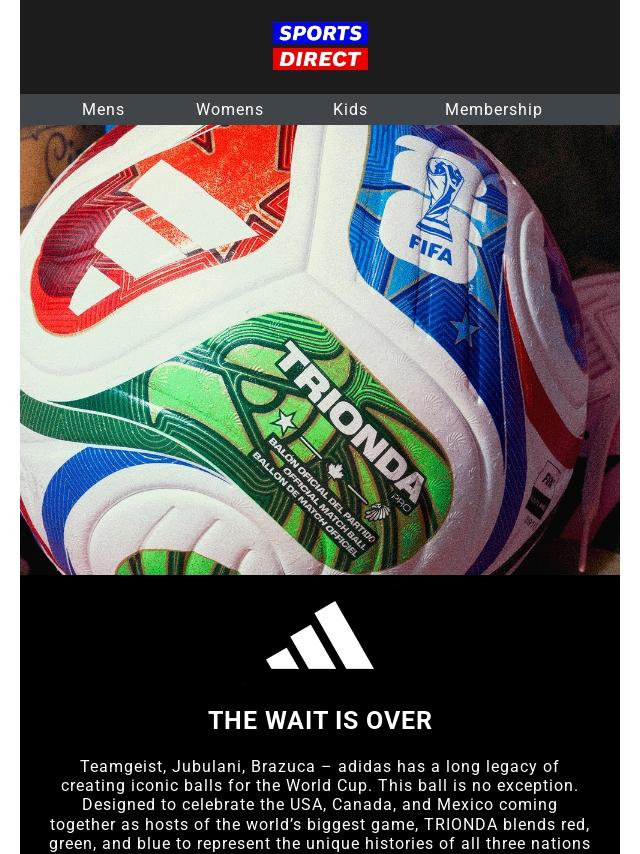Go to the Womens section
640x854 pixels.
pyautogui.click(x=230, y=110)
